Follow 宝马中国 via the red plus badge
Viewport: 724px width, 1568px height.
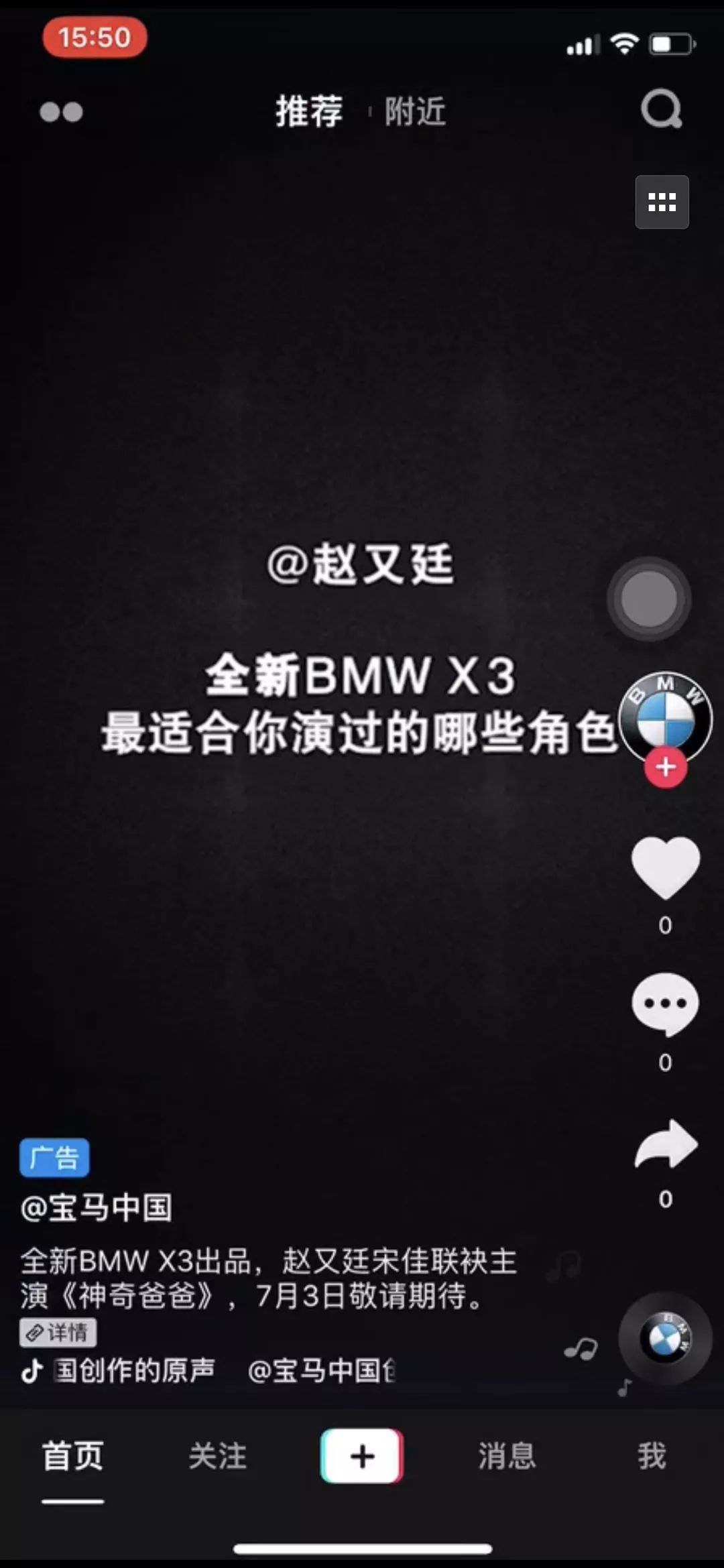click(665, 767)
